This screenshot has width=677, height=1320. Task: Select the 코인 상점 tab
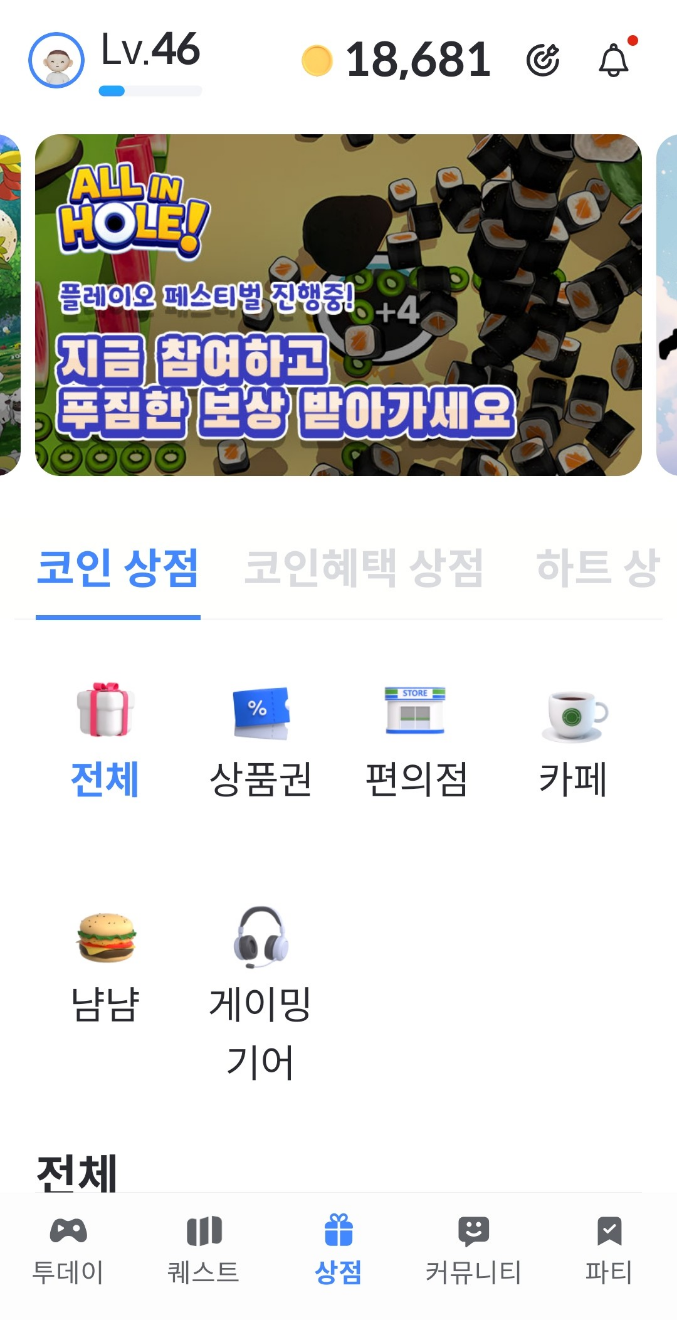point(118,568)
